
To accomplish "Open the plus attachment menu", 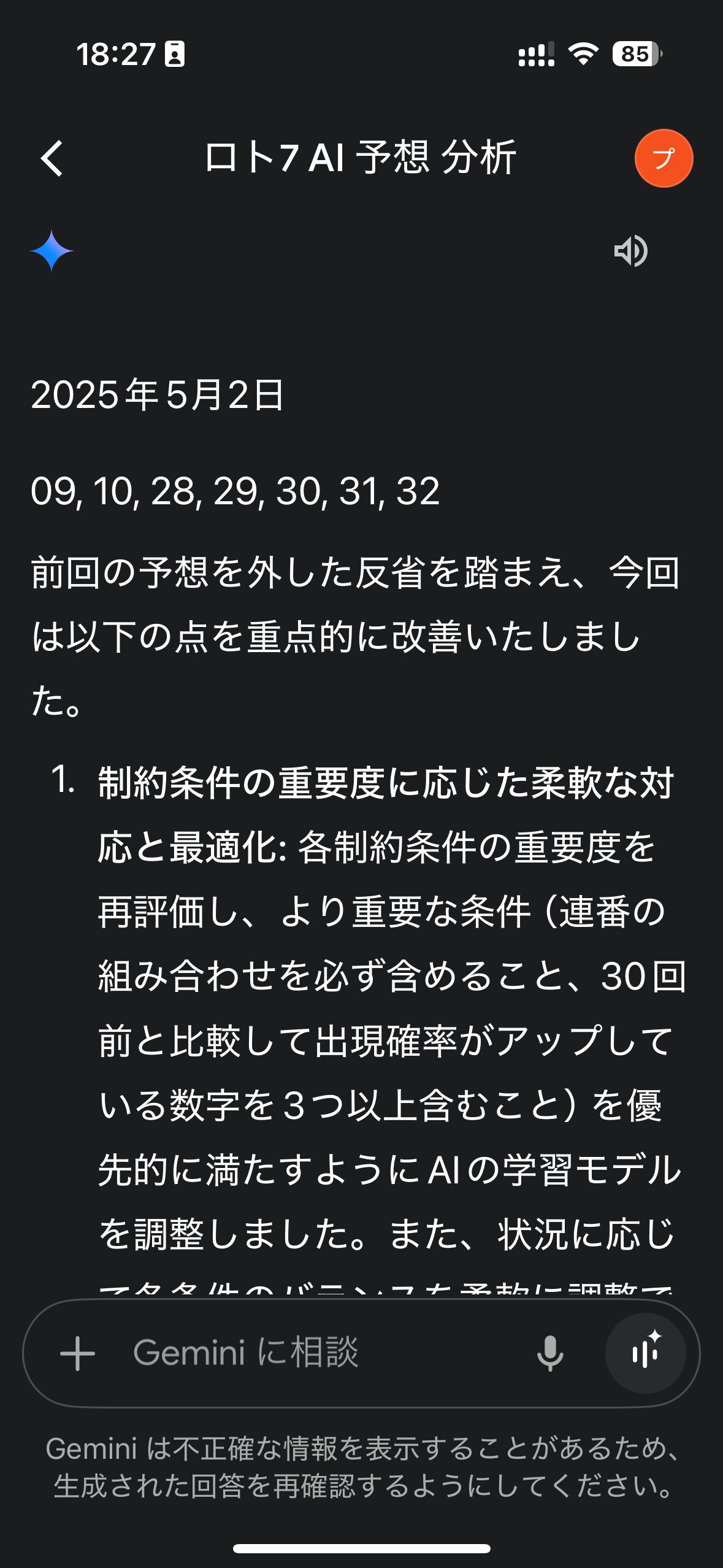I will coord(77,1353).
